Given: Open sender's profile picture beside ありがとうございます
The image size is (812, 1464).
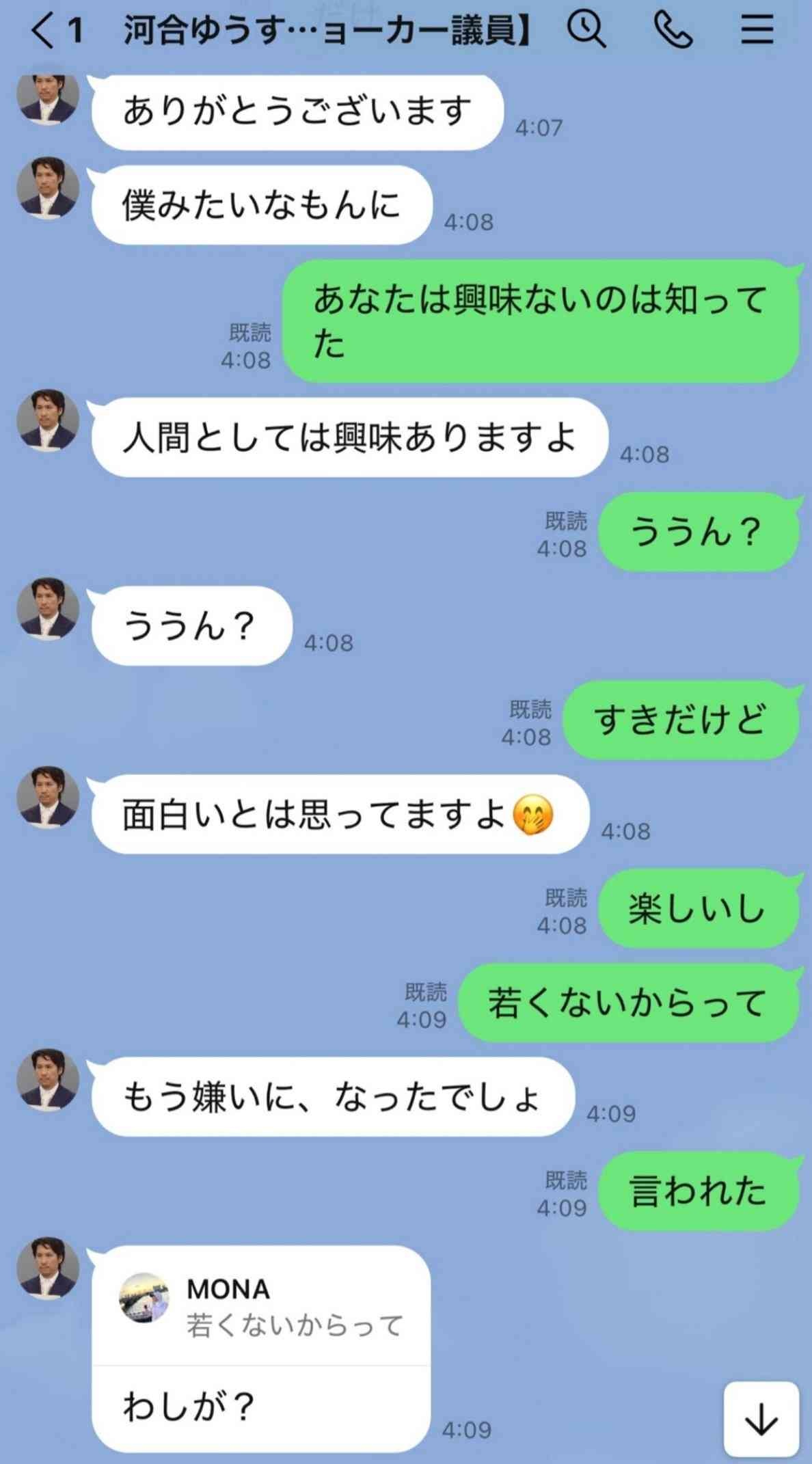Looking at the screenshot, I should pos(48,98).
